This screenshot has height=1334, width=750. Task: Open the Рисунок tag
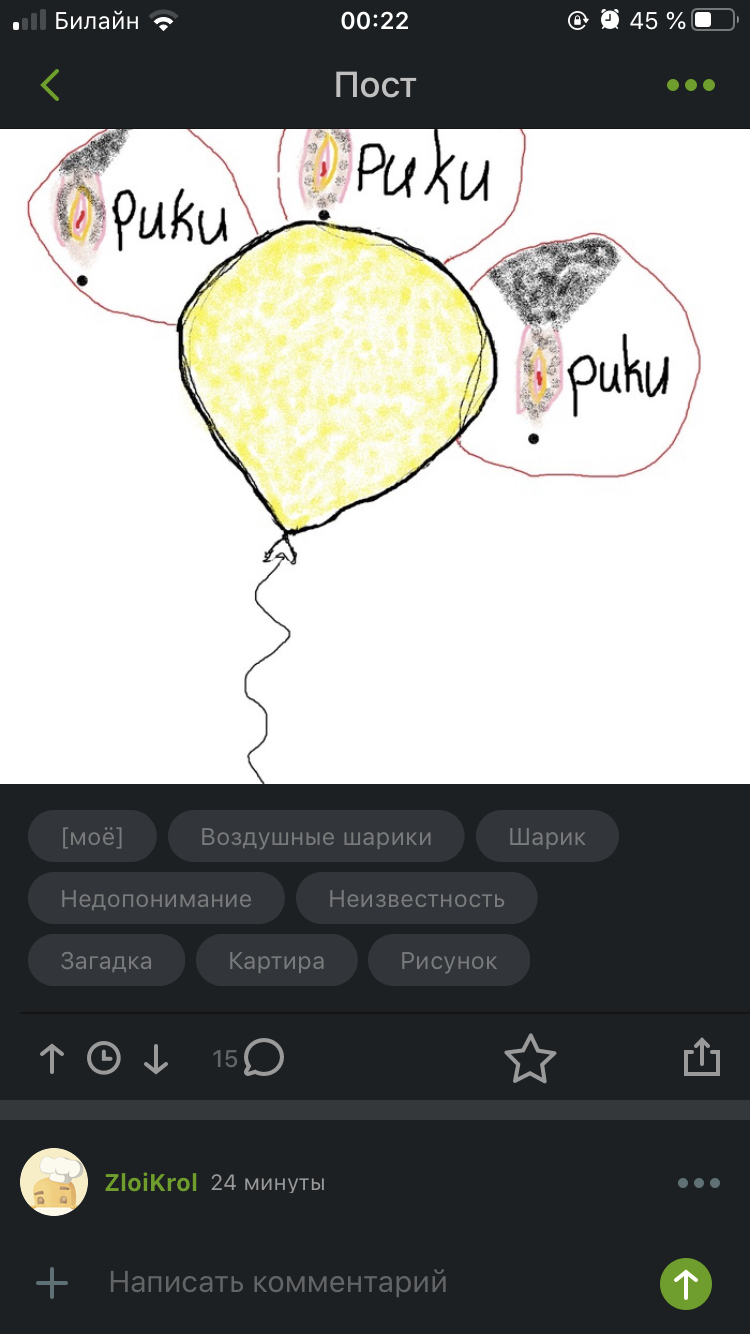pyautogui.click(x=448, y=960)
